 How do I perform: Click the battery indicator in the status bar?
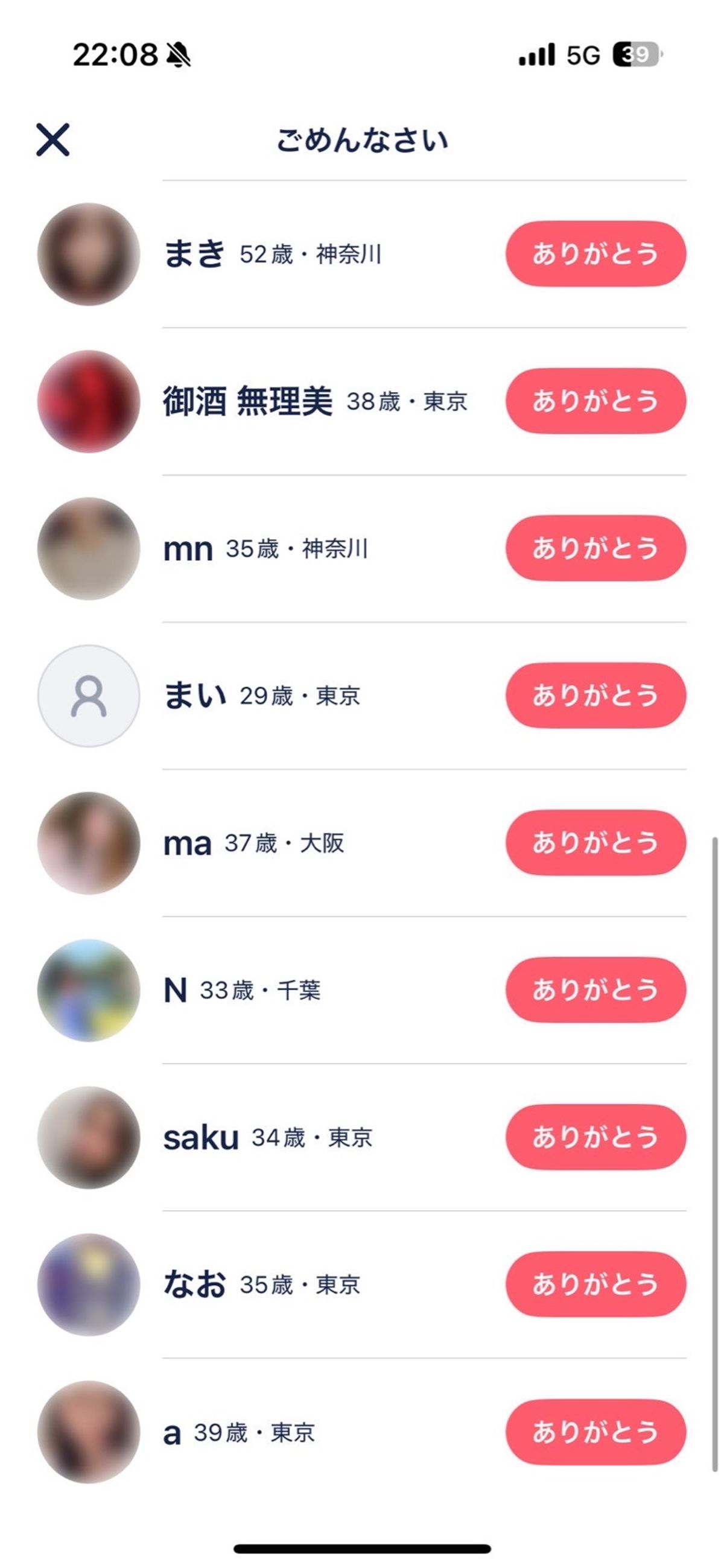point(637,55)
